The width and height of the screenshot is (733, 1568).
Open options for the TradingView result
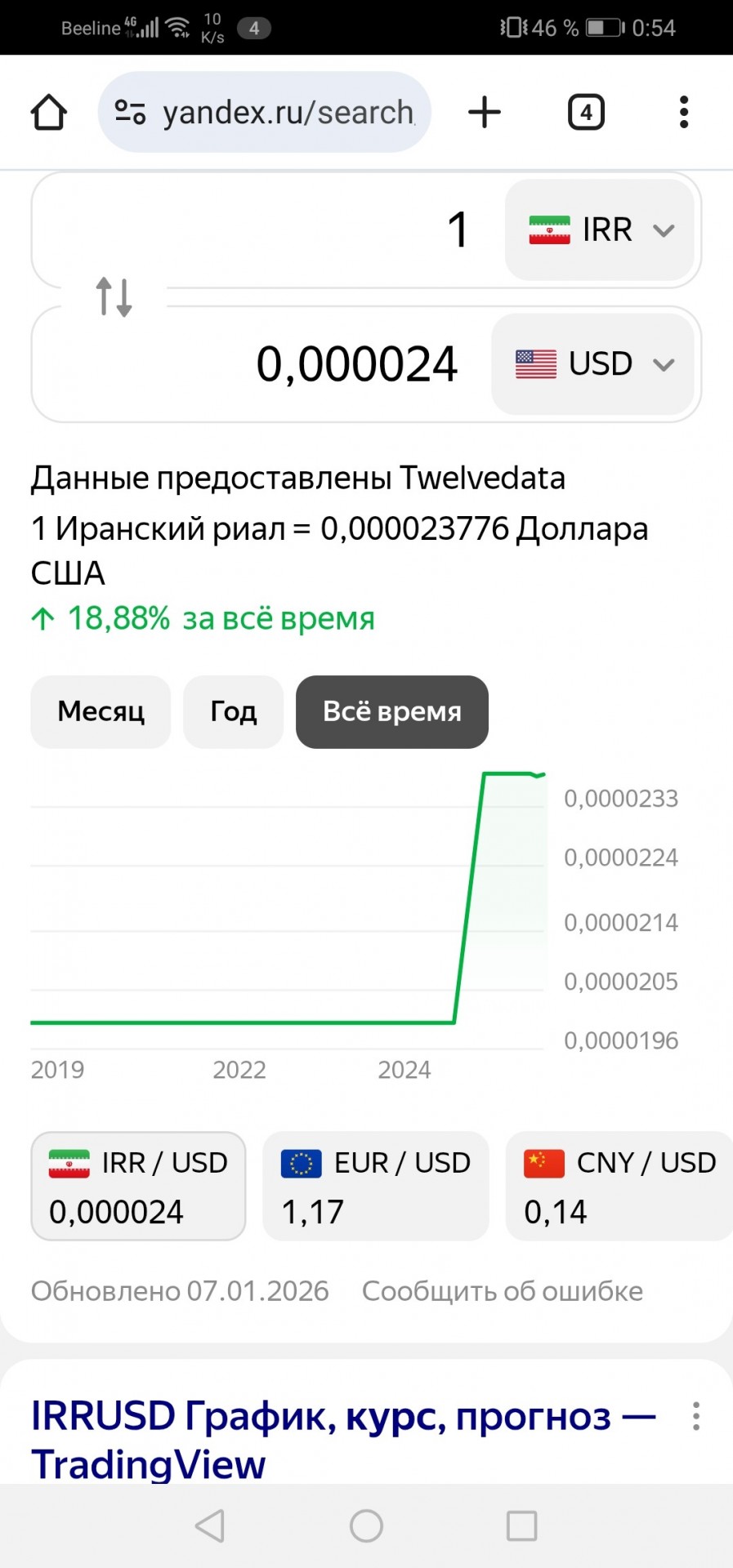pos(695,1416)
